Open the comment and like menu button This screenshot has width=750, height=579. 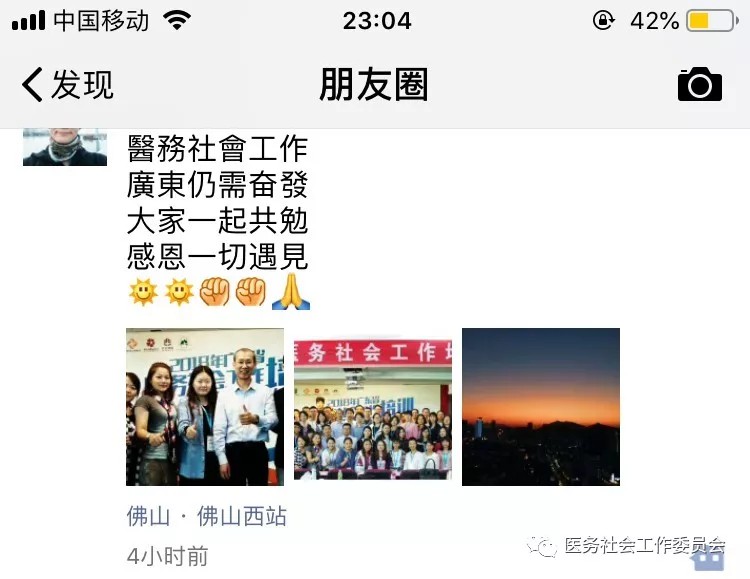pos(707,556)
